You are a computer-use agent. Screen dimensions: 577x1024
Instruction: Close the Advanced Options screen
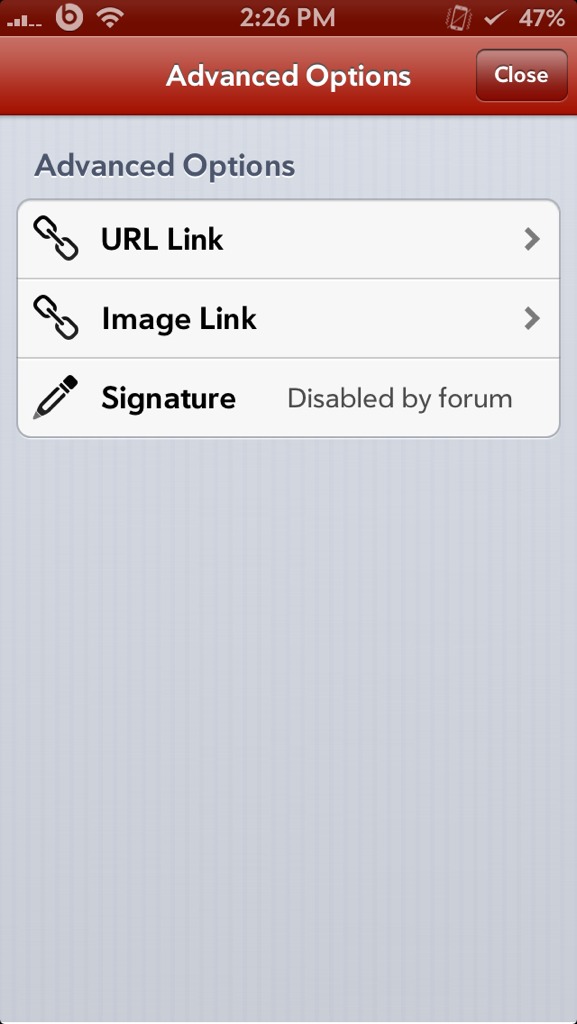521,75
